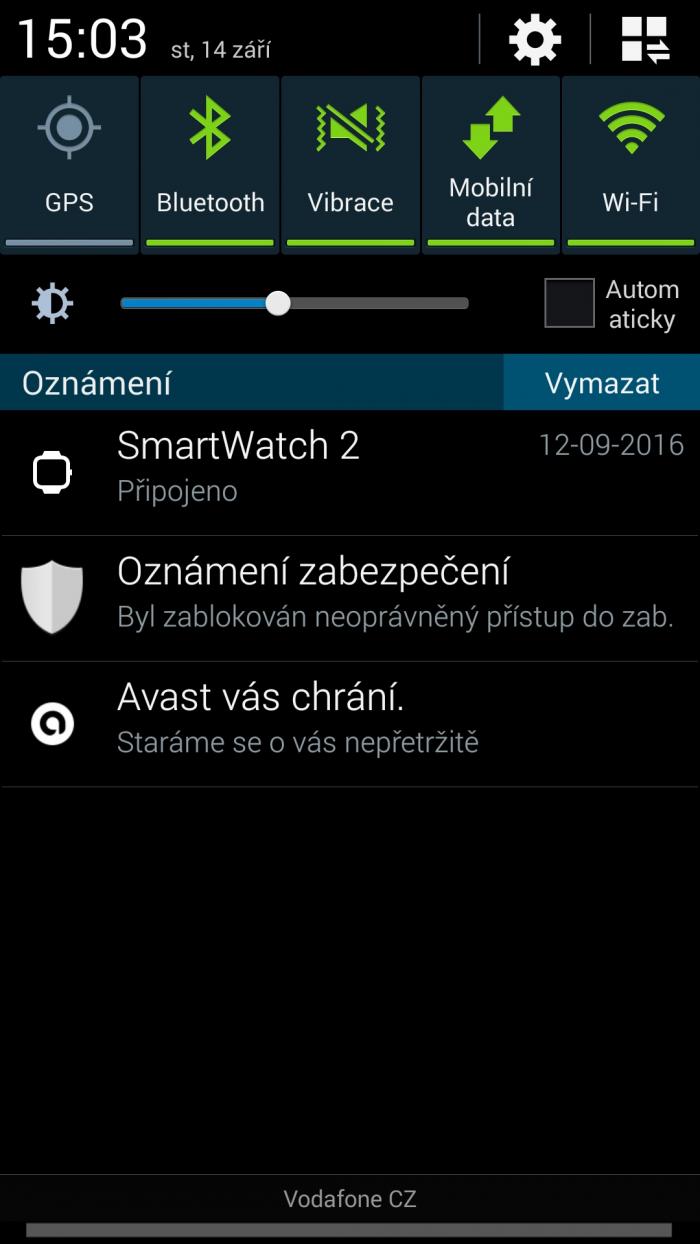The width and height of the screenshot is (700, 1244).
Task: Switch off Wi-Fi
Action: pyautogui.click(x=630, y=163)
